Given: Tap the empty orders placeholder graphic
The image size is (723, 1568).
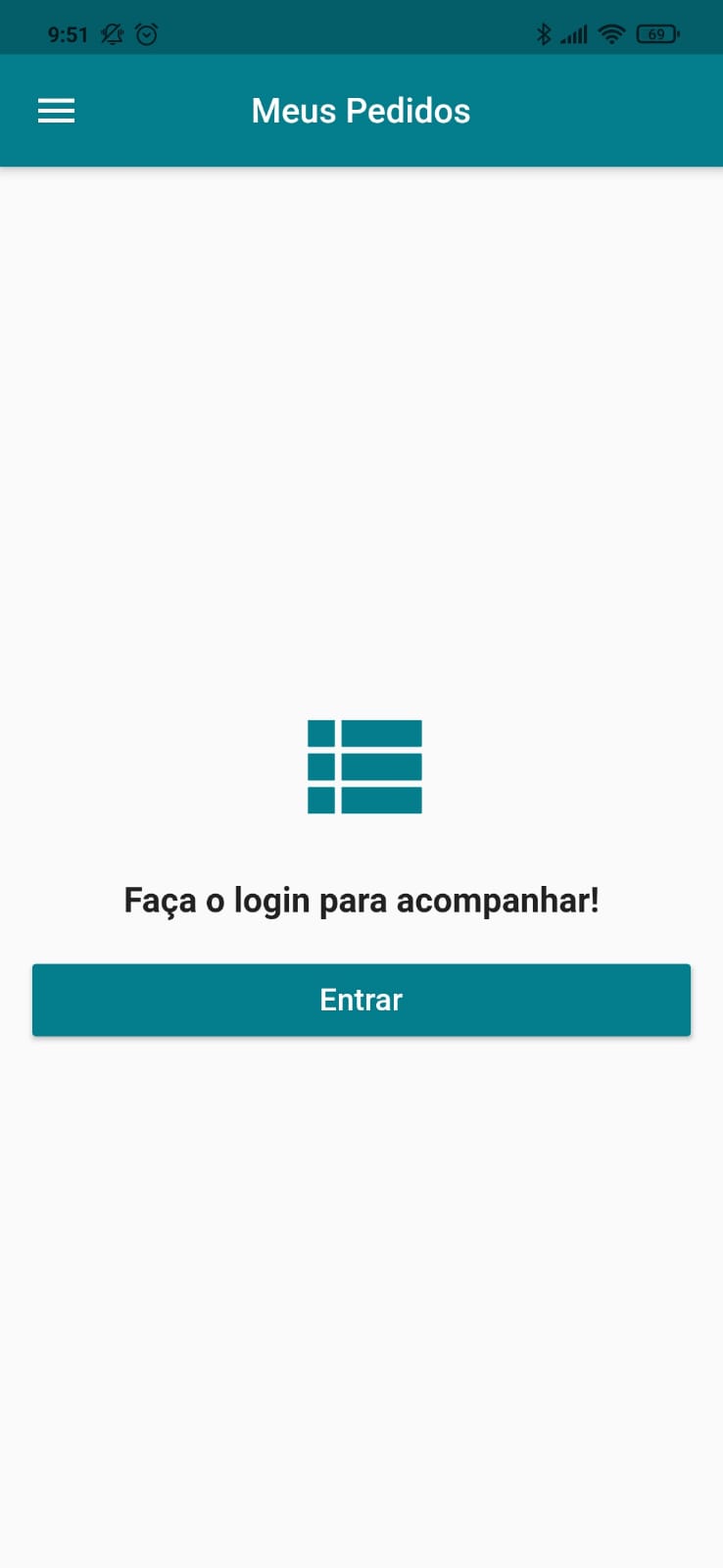Looking at the screenshot, I should tap(363, 766).
